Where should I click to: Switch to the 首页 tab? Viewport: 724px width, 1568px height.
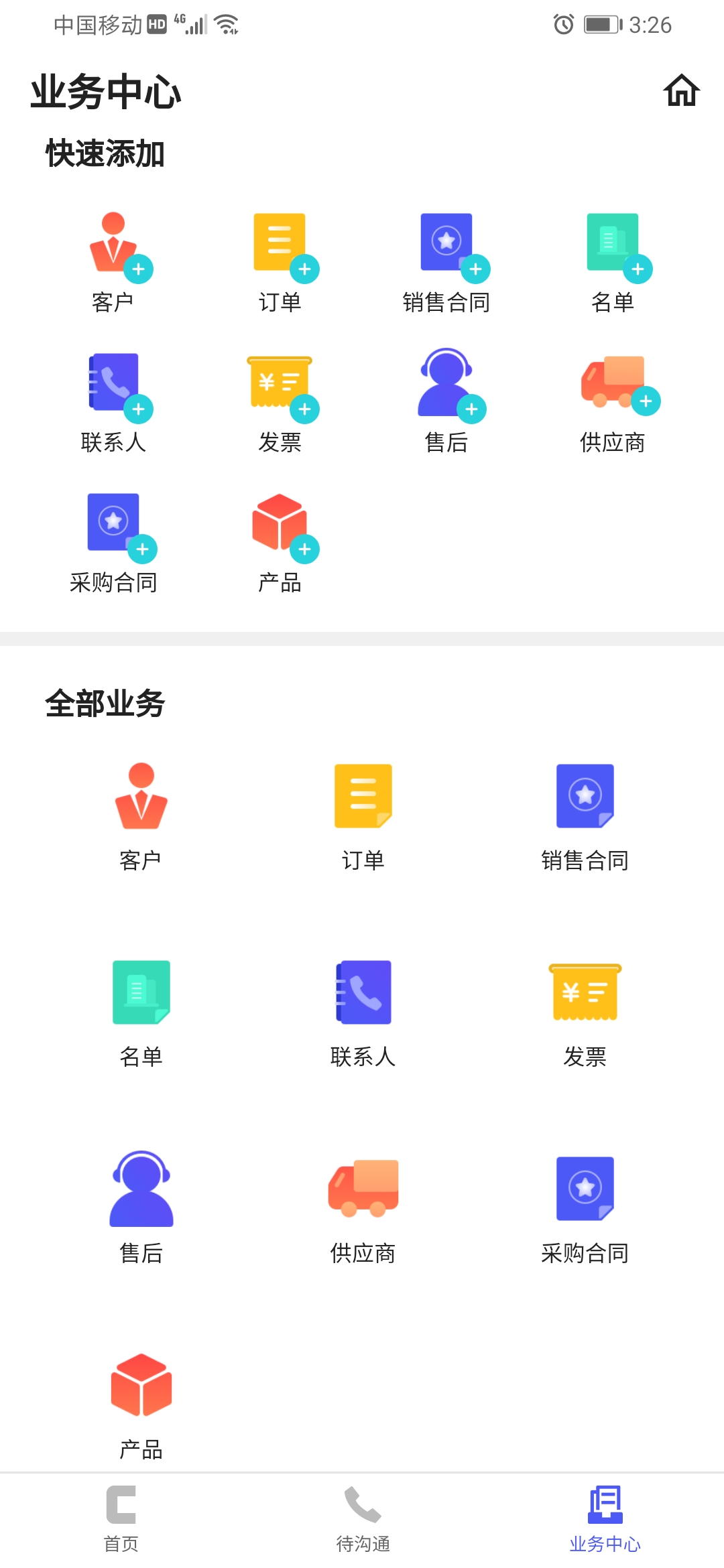tap(121, 1519)
